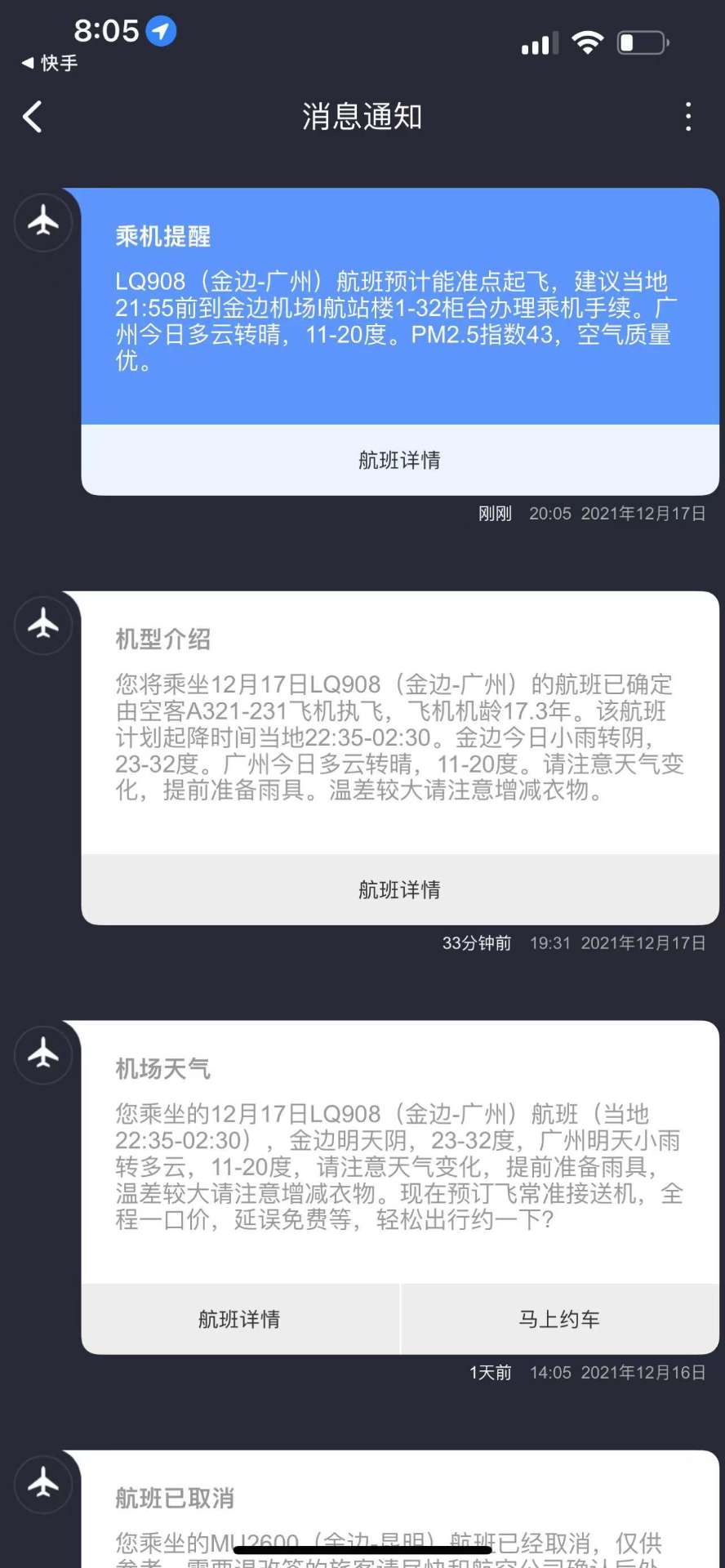This screenshot has height=1568, width=725.
Task: View 航班详情 under 机型介绍 message
Action: pyautogui.click(x=400, y=889)
